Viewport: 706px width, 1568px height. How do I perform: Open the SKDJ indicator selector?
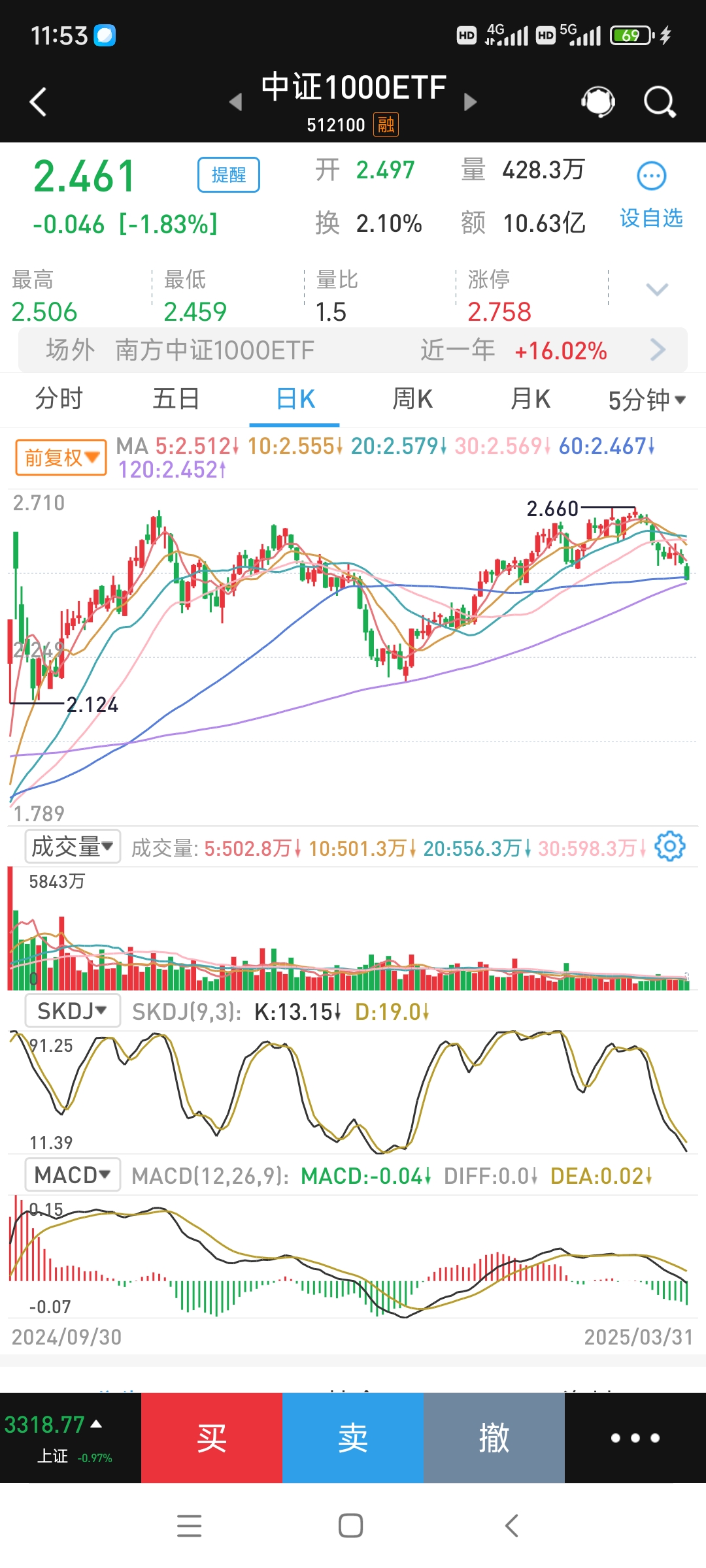72,1009
